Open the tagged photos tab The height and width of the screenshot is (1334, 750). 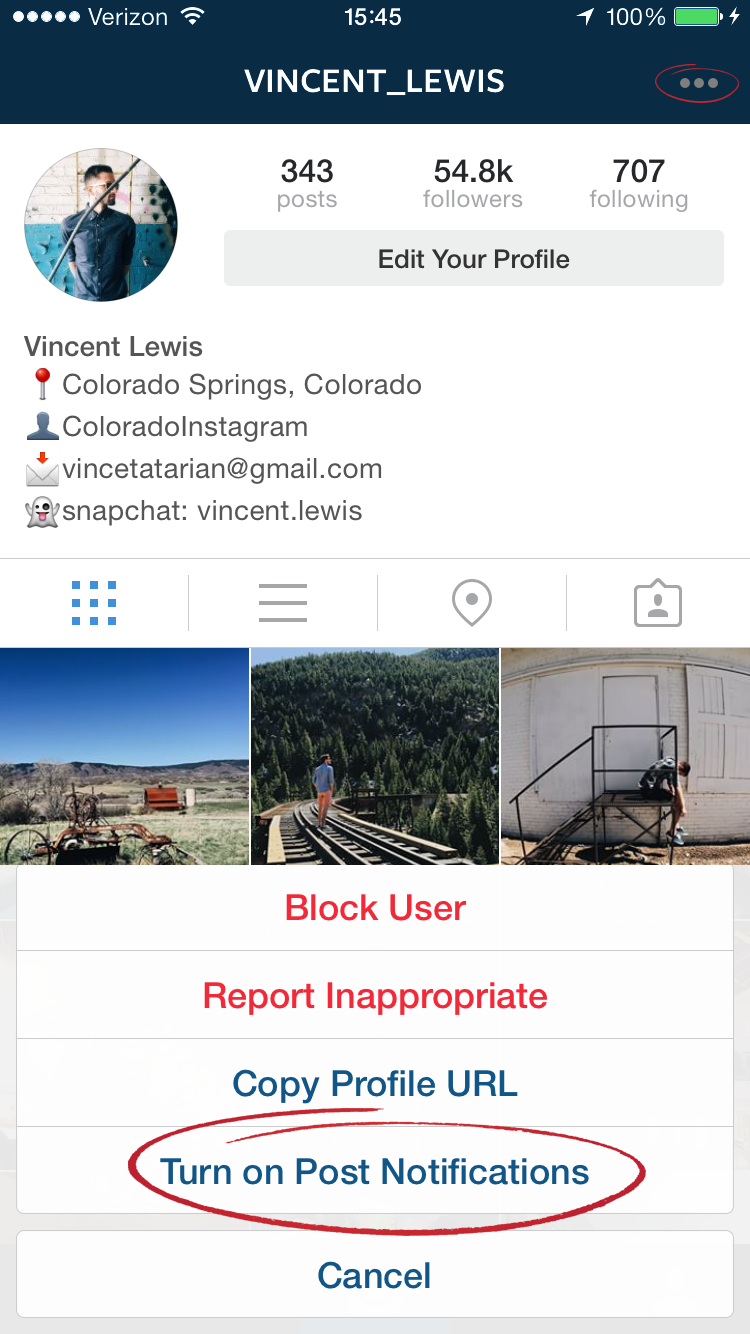point(658,603)
